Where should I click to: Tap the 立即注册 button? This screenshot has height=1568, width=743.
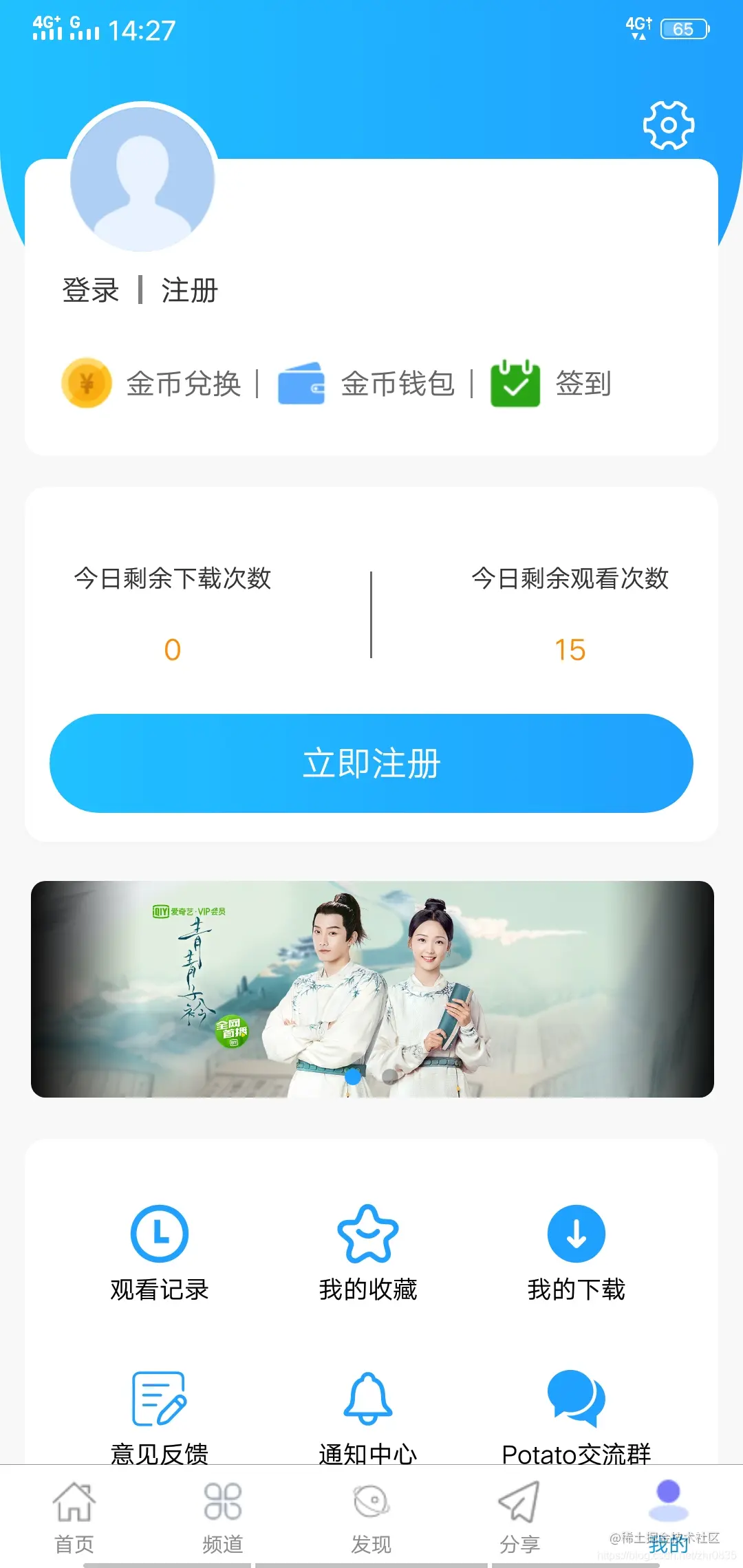tap(371, 763)
